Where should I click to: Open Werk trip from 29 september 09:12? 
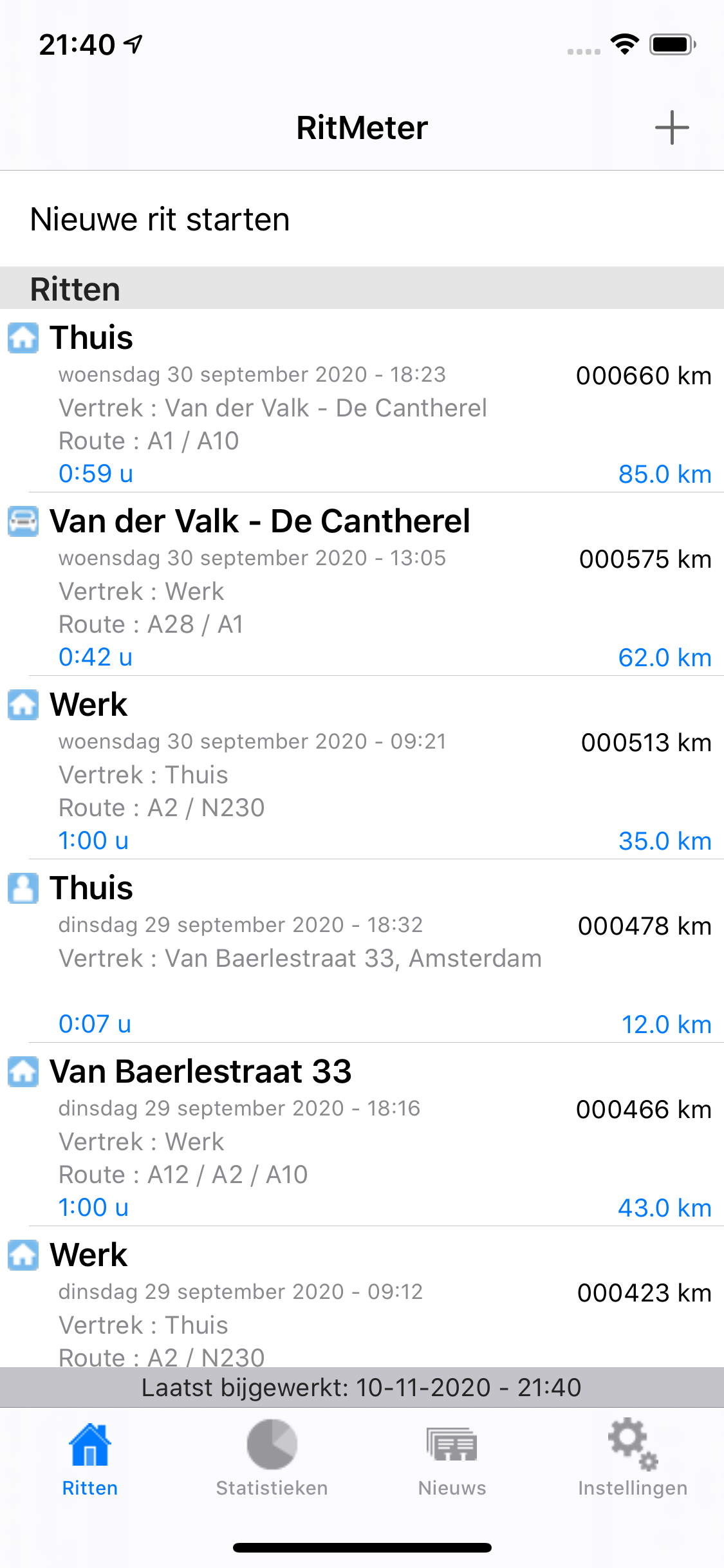(x=362, y=1297)
